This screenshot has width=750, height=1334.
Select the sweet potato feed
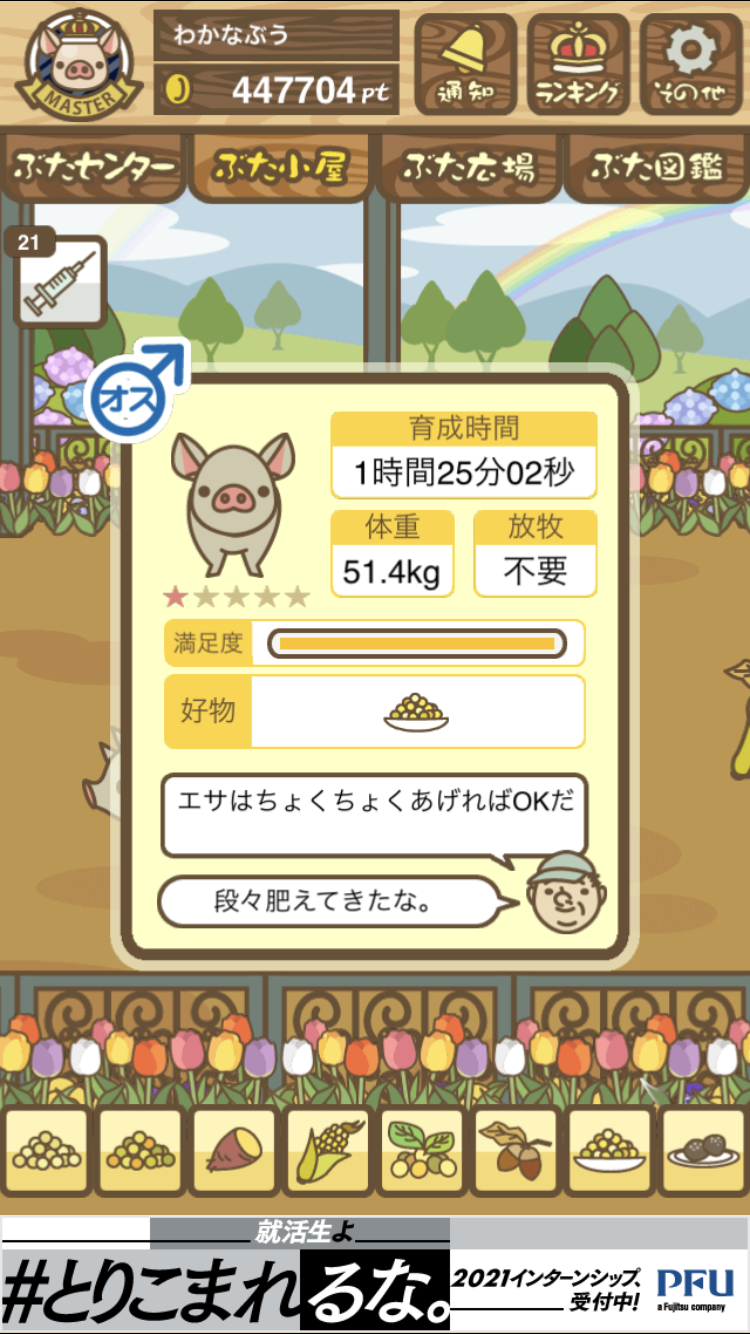234,1152
